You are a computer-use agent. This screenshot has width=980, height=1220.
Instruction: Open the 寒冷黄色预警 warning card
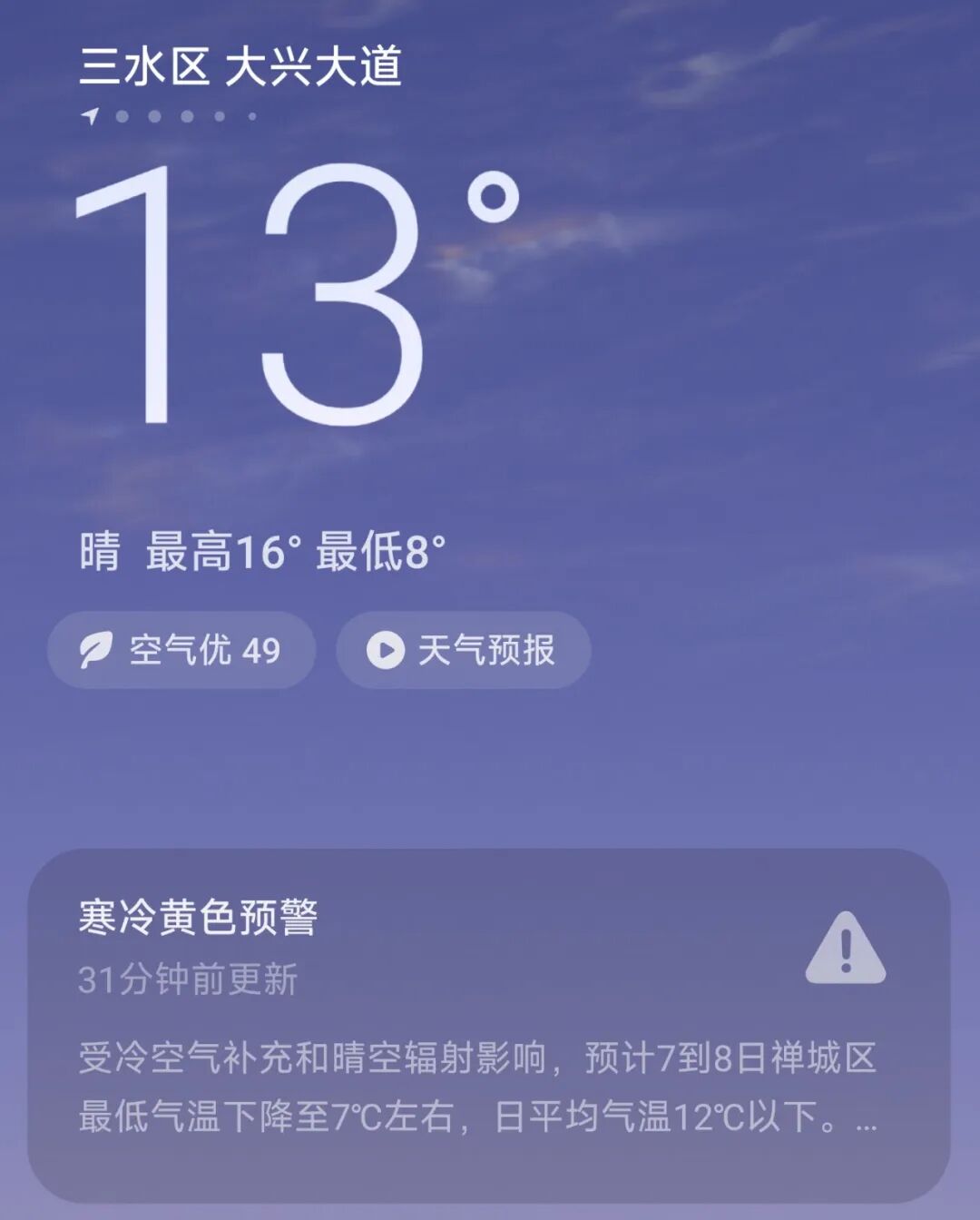point(488,1024)
